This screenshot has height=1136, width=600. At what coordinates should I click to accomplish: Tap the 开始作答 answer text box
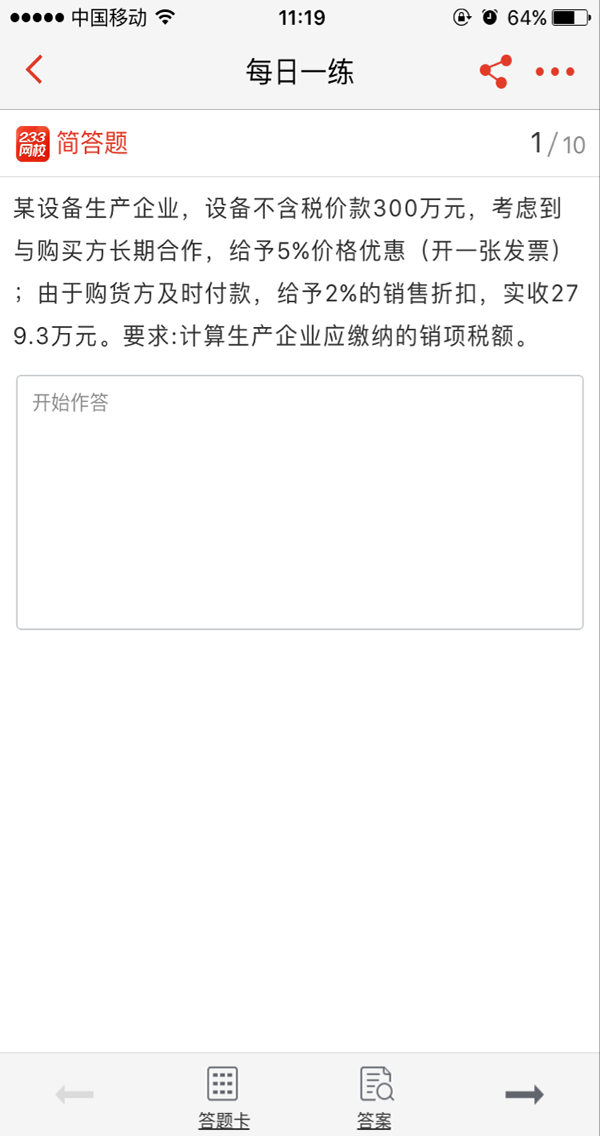(300, 502)
